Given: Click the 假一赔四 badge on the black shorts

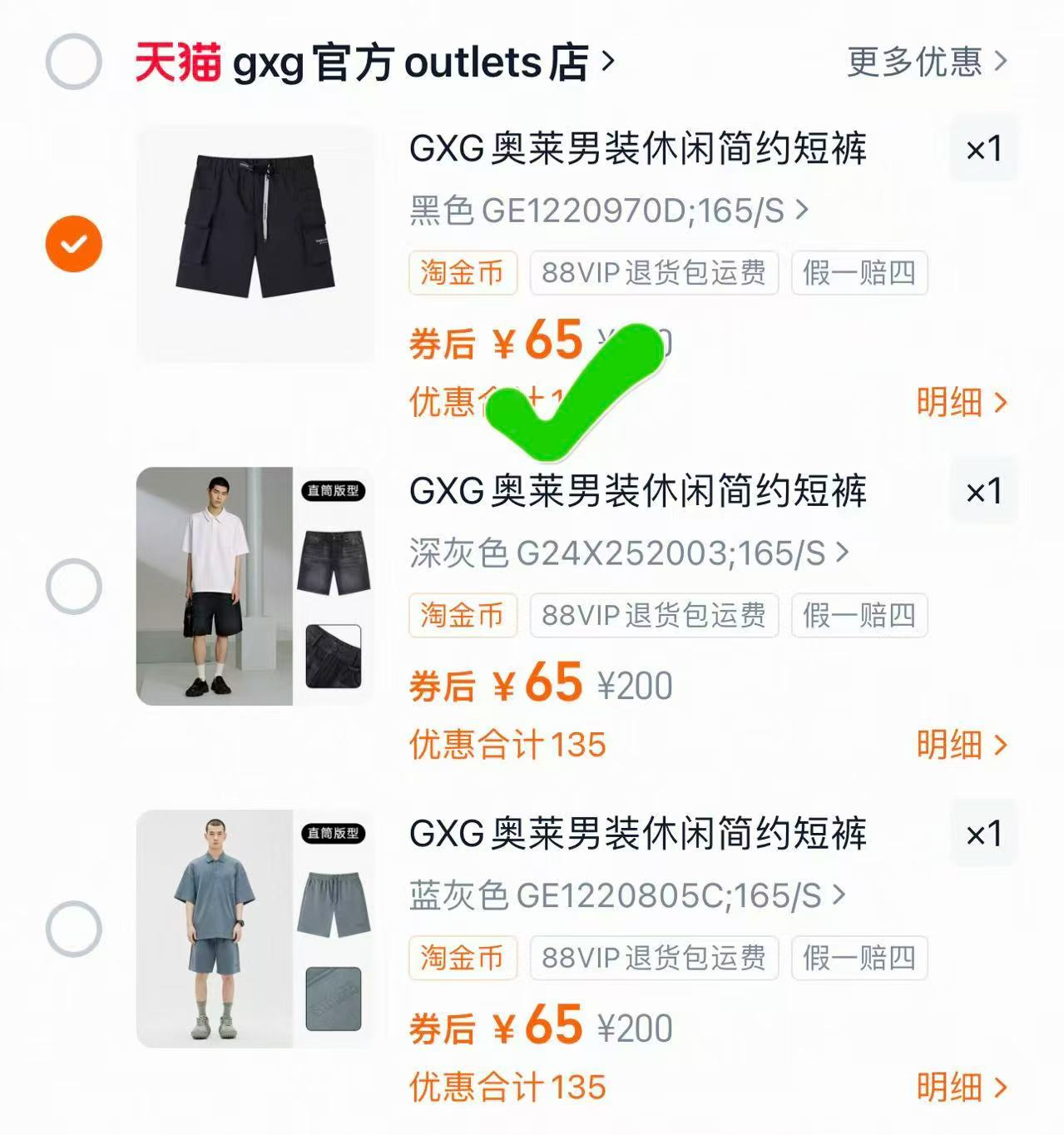Looking at the screenshot, I should [860, 274].
